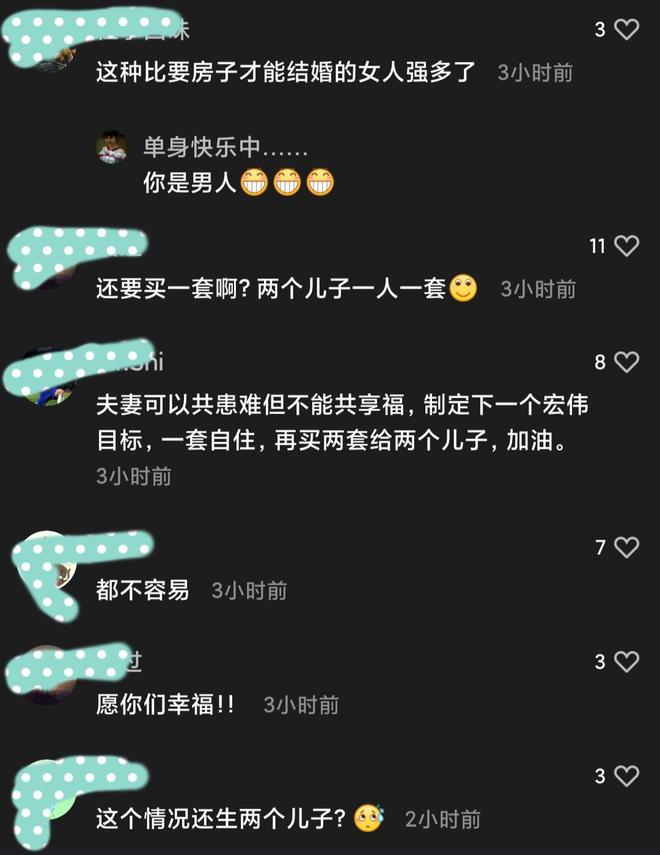Like the comment 都不容易
Viewport: 660px width, 855px height.
[x=626, y=547]
